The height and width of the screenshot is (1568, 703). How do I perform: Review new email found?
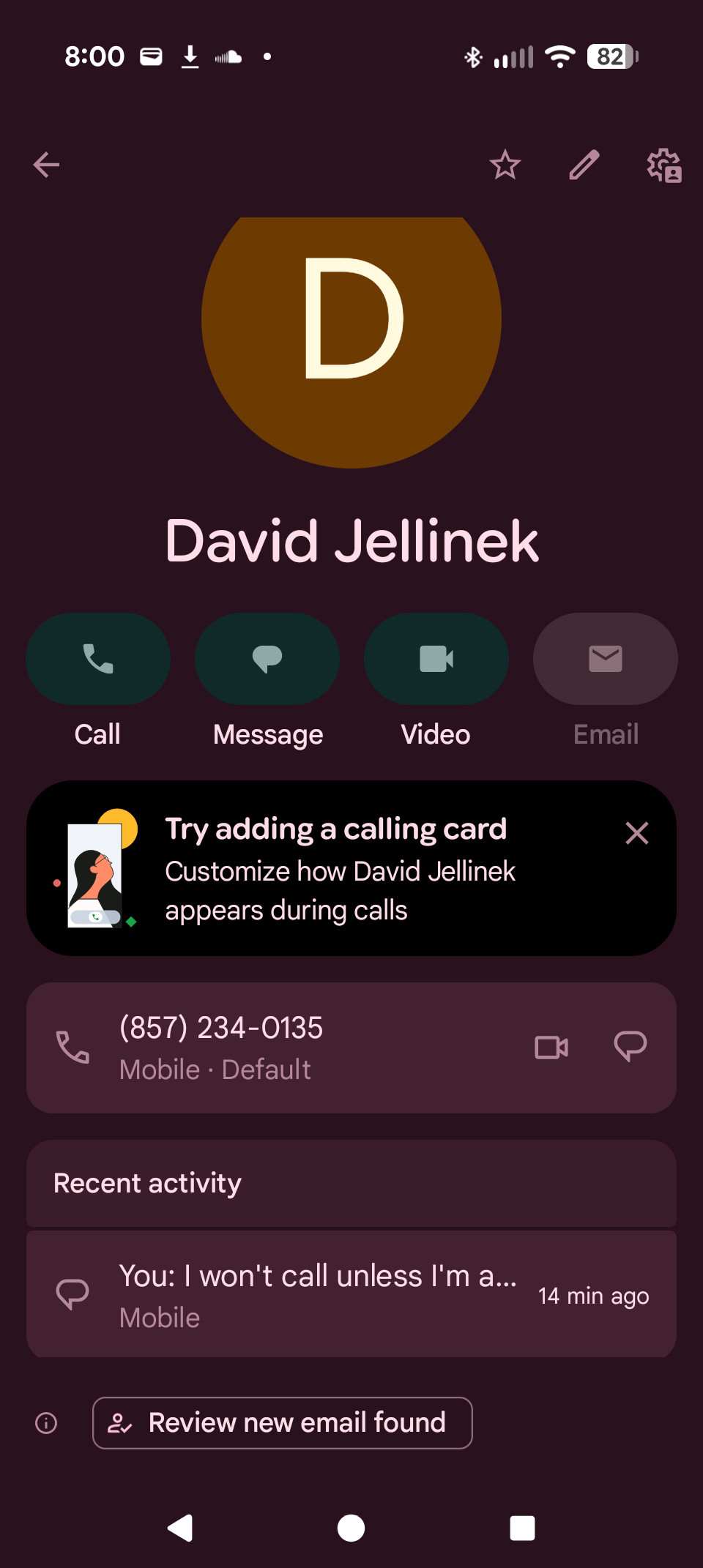click(x=283, y=1423)
